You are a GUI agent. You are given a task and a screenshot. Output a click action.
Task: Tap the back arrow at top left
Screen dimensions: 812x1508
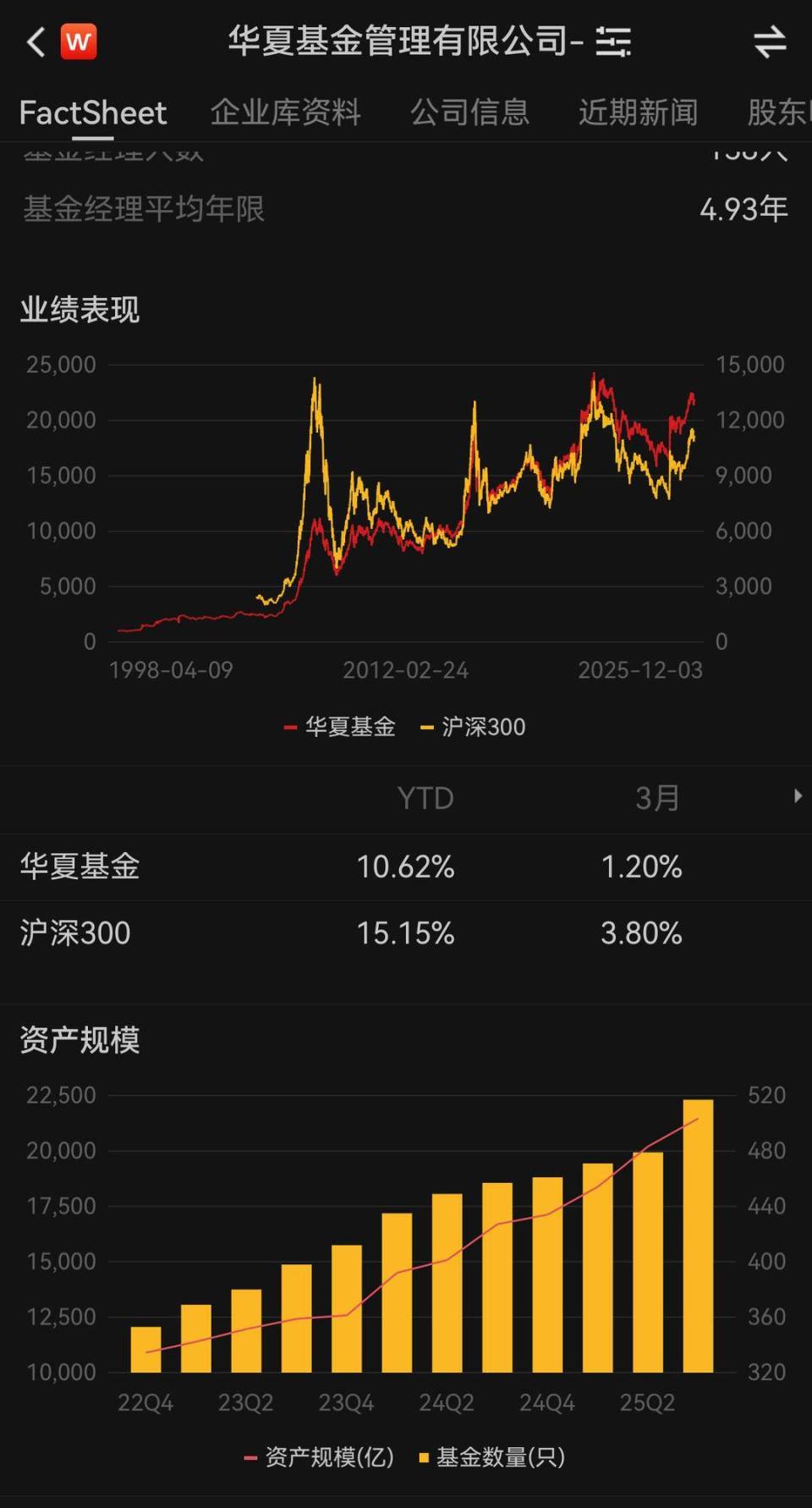click(x=34, y=41)
